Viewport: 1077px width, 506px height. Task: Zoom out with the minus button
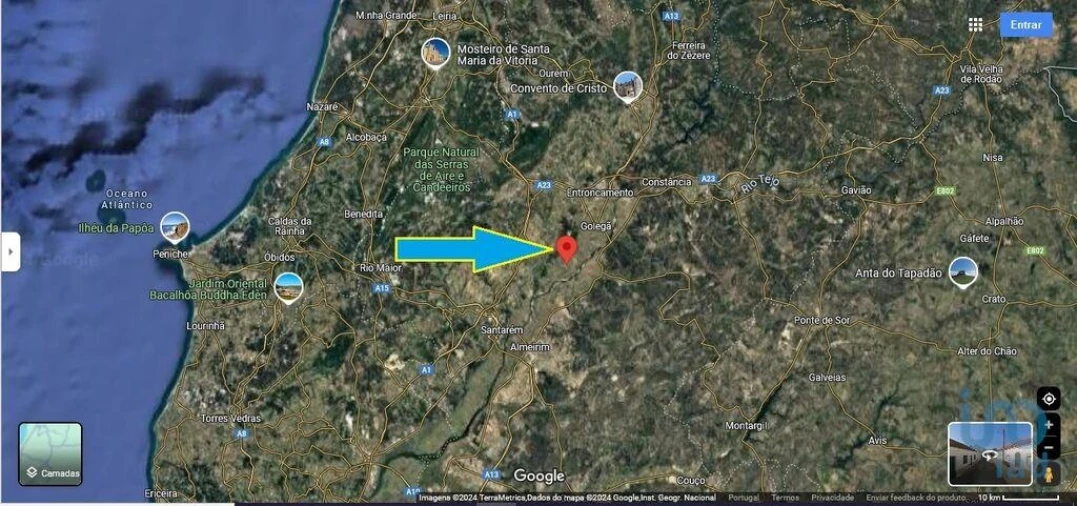(x=1048, y=447)
